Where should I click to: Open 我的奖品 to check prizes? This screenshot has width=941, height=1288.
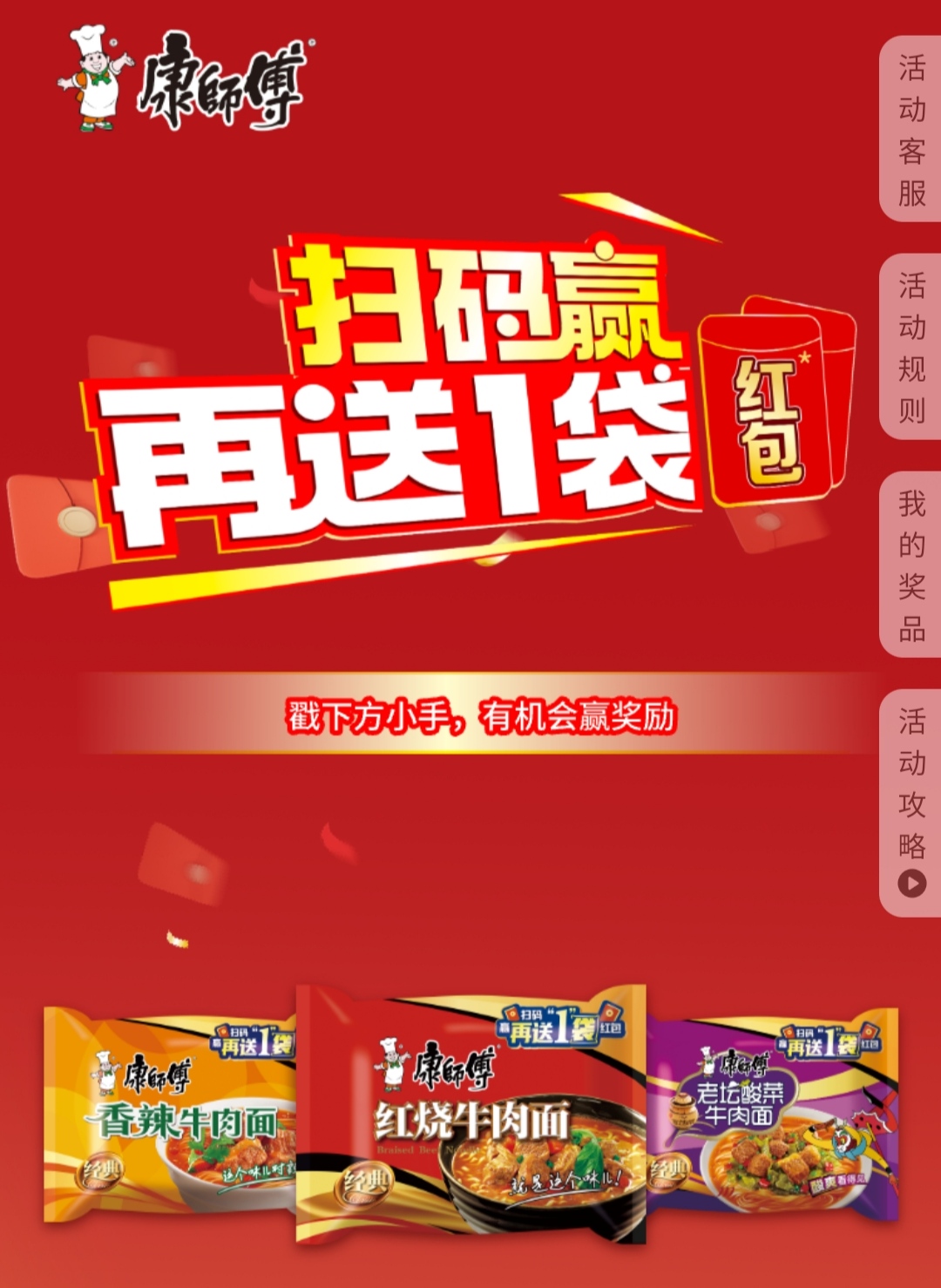[x=911, y=565]
